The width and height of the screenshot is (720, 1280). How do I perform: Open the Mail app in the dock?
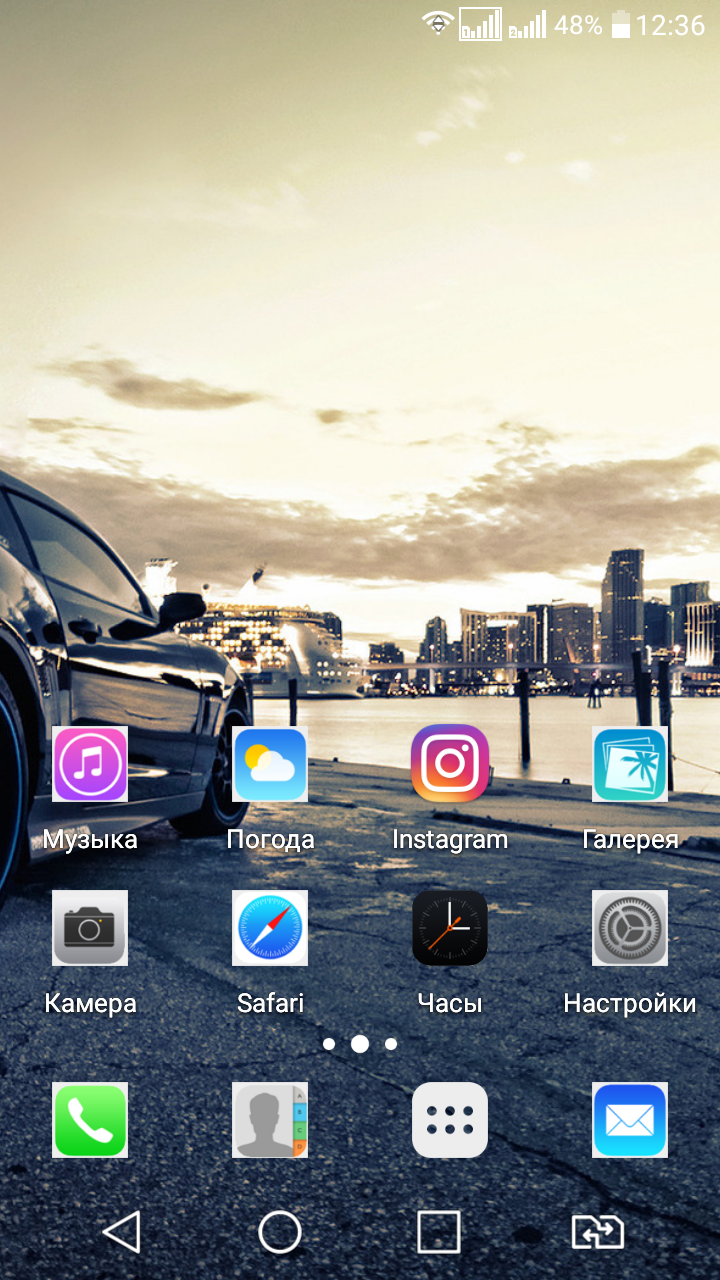[x=630, y=1120]
